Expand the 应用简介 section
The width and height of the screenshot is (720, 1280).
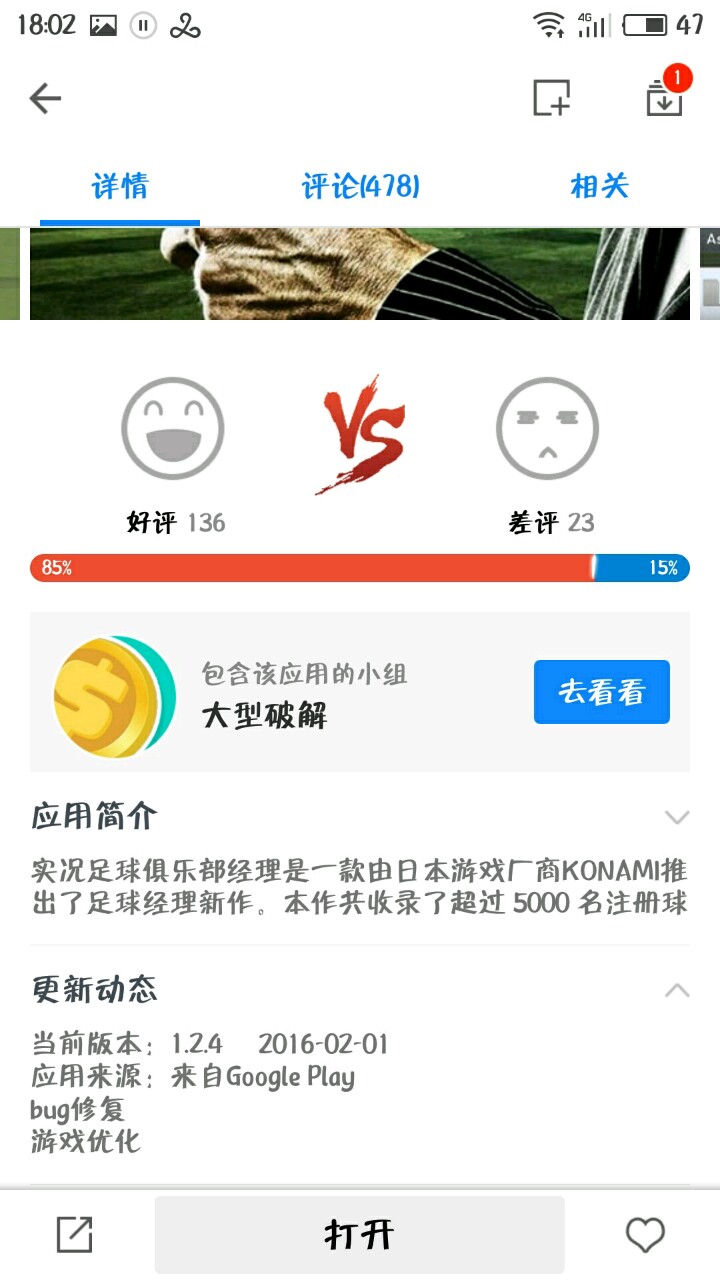[677, 817]
